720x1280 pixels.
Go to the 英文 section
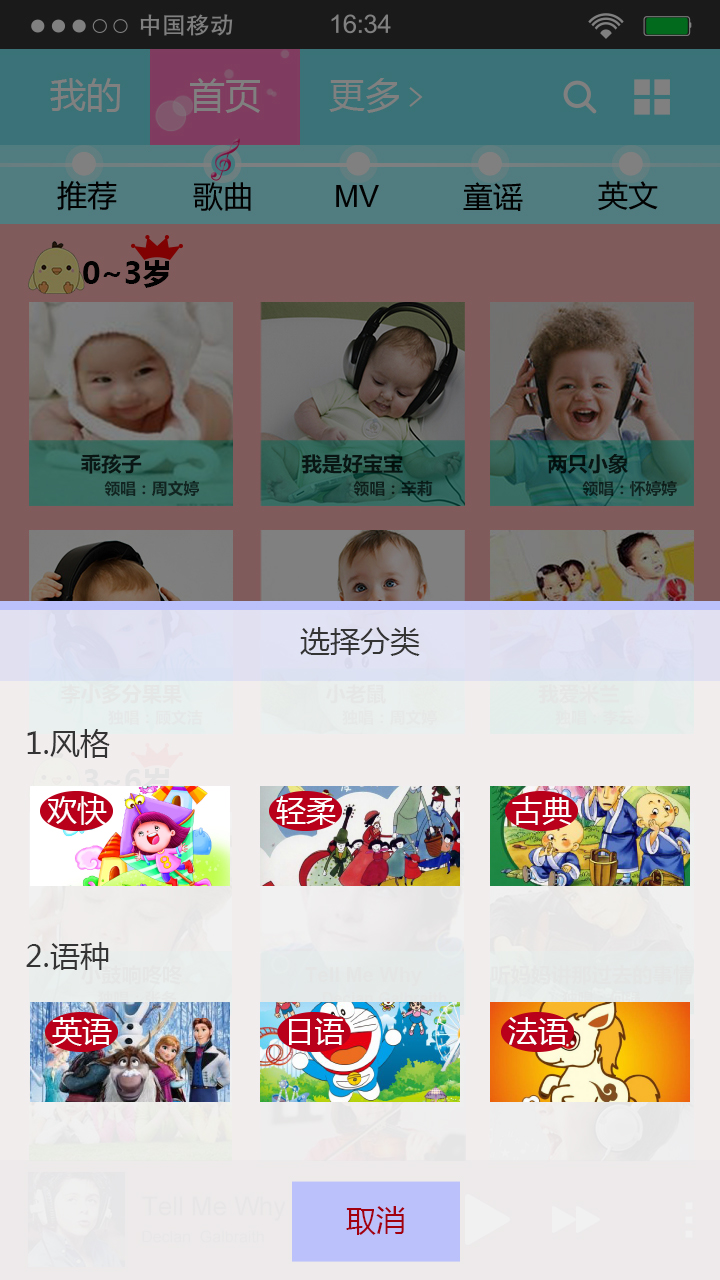[x=628, y=196]
